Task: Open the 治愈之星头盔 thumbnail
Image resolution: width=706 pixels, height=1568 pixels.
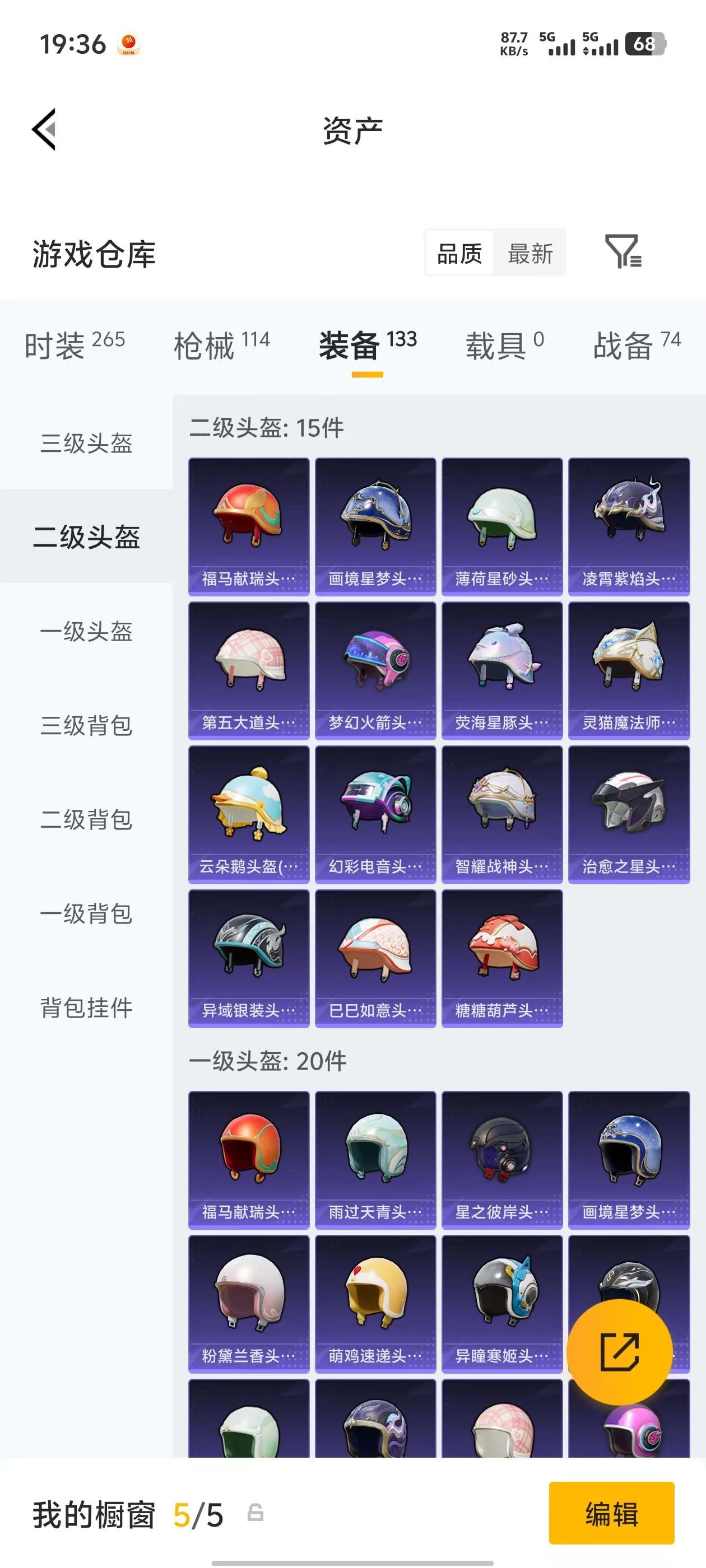Action: (x=629, y=813)
